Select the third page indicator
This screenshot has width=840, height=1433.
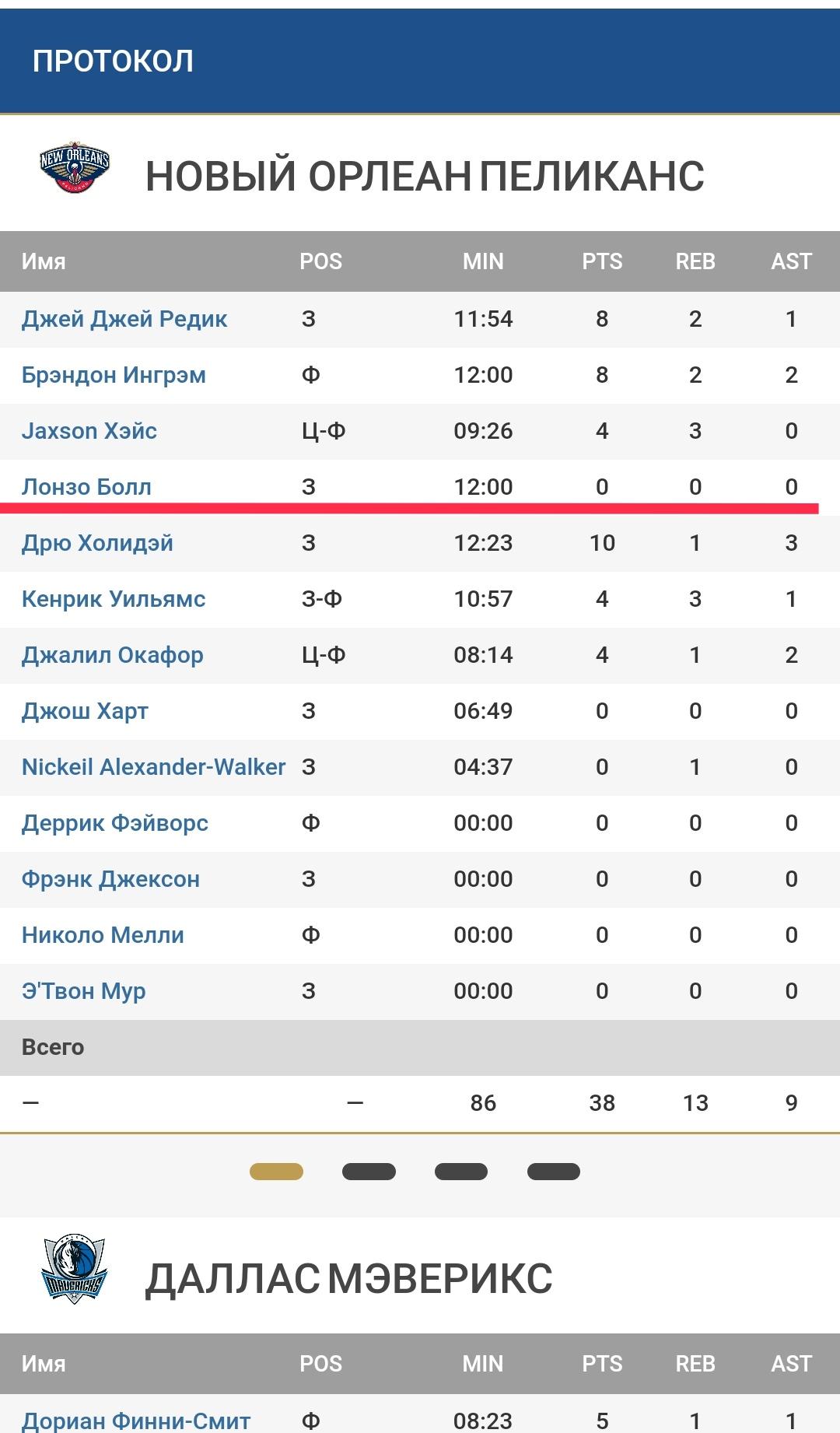click(461, 1172)
